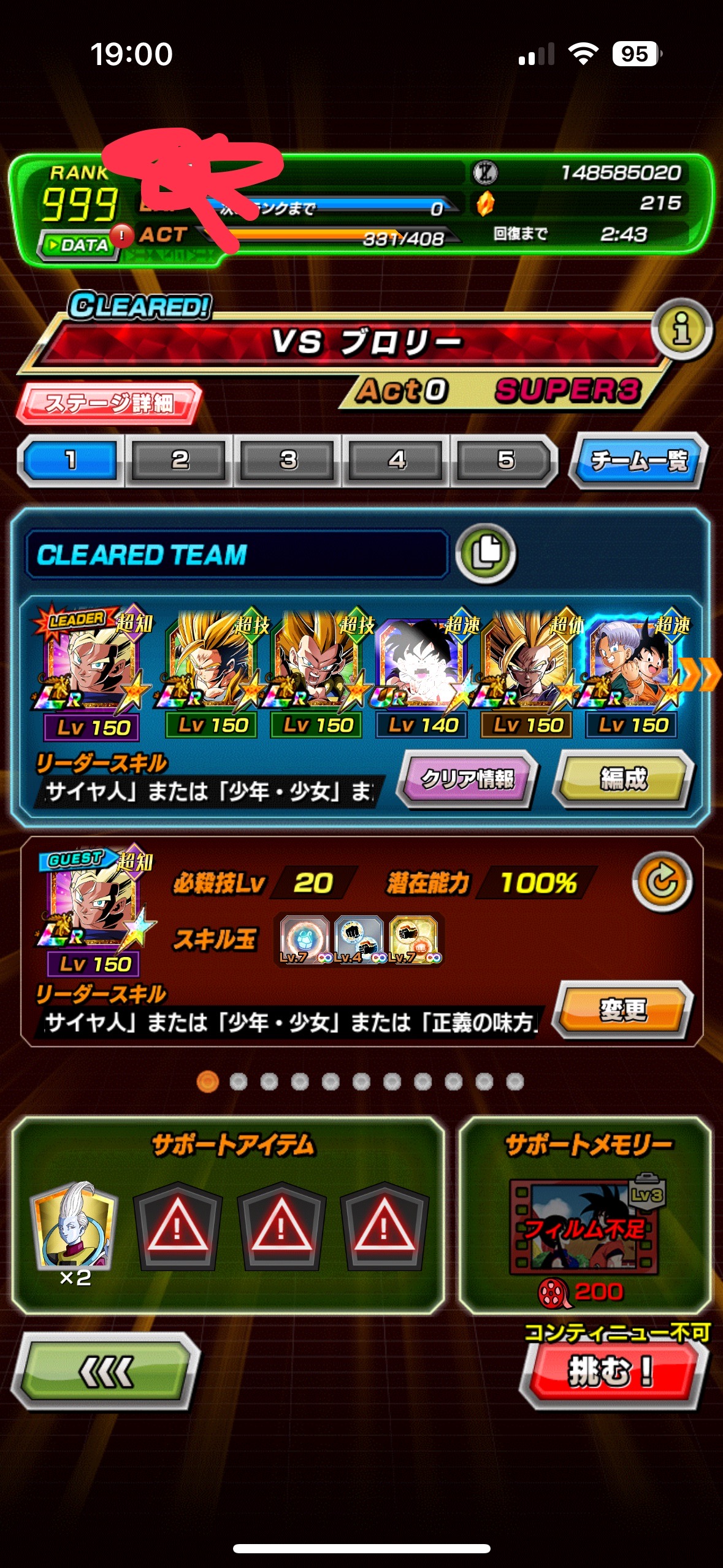The width and height of the screenshot is (723, 1568).
Task: Open the チーム一覧 team list
Action: click(x=638, y=460)
